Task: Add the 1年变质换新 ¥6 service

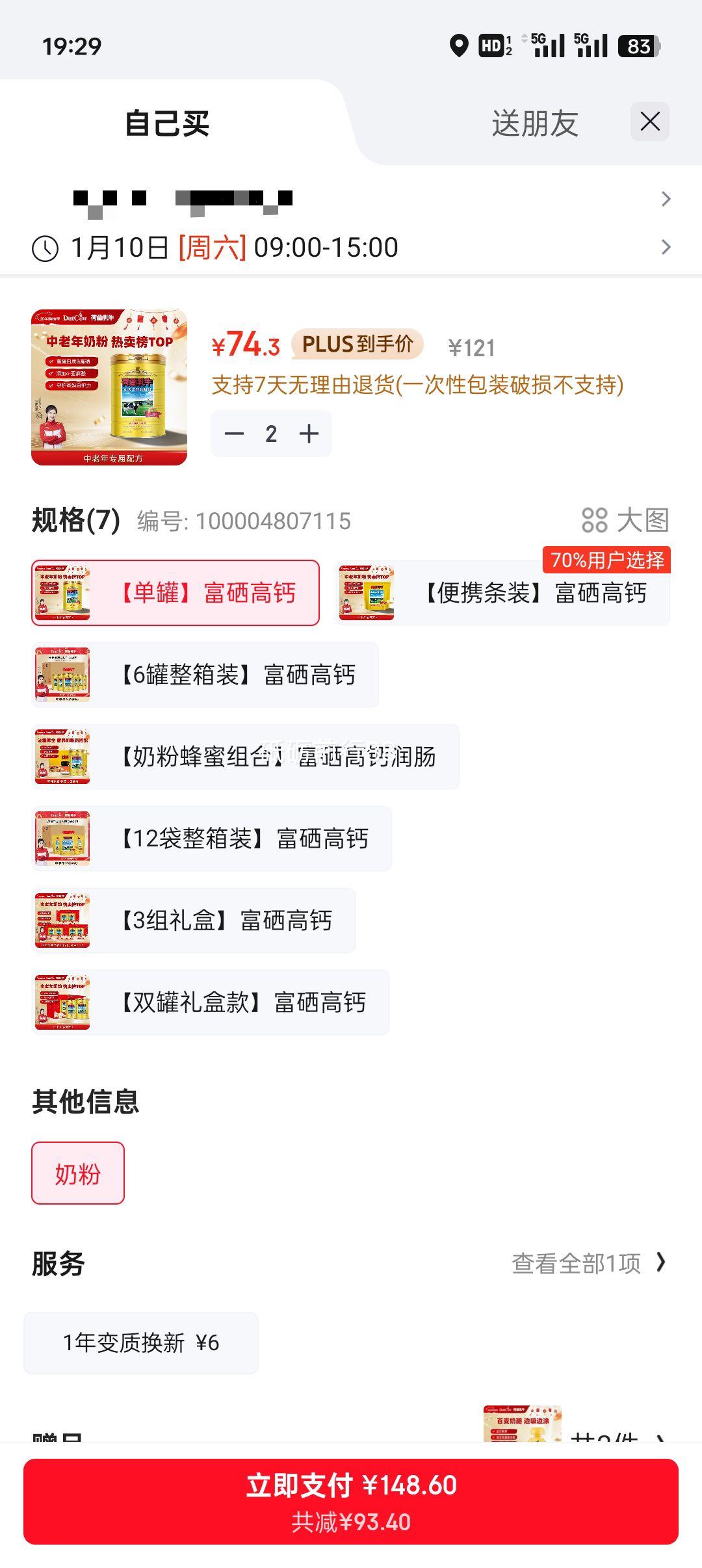Action: click(x=141, y=1342)
